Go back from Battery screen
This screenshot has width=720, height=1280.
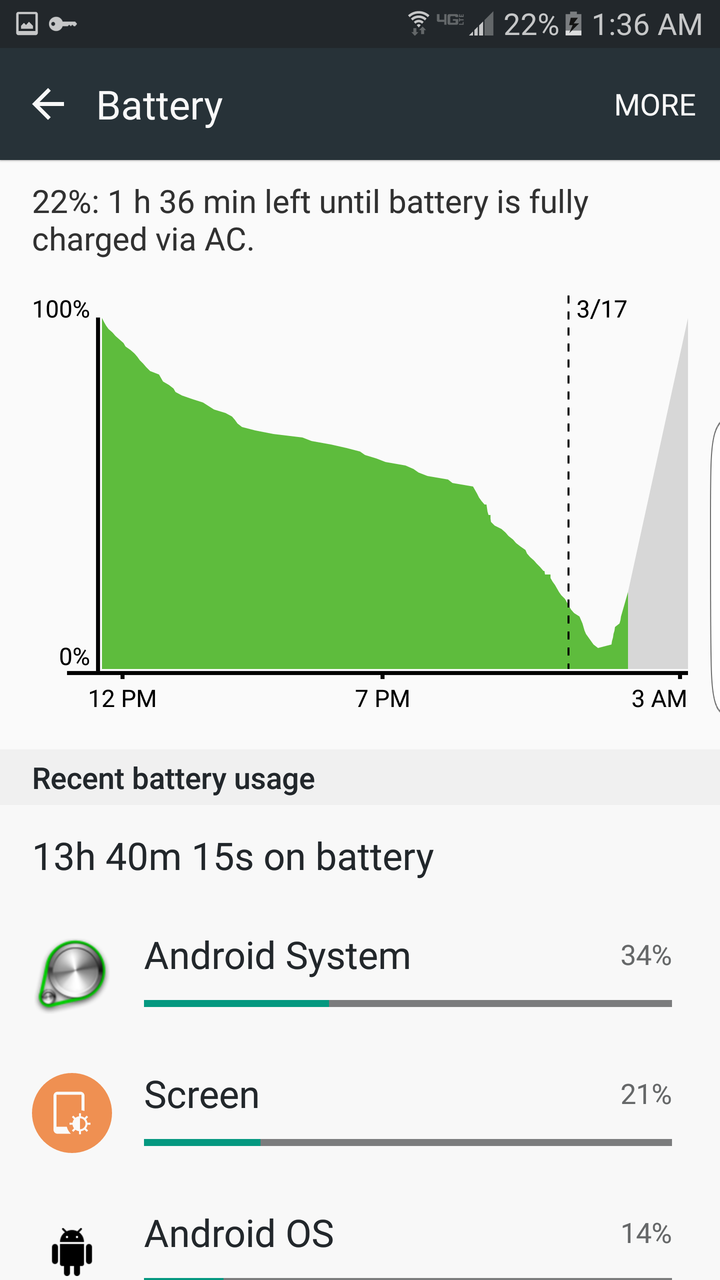coord(47,105)
